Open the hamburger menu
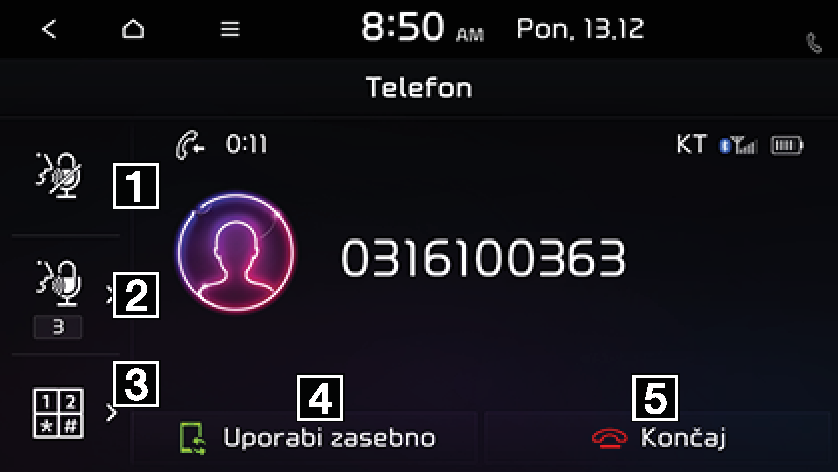 pyautogui.click(x=230, y=29)
